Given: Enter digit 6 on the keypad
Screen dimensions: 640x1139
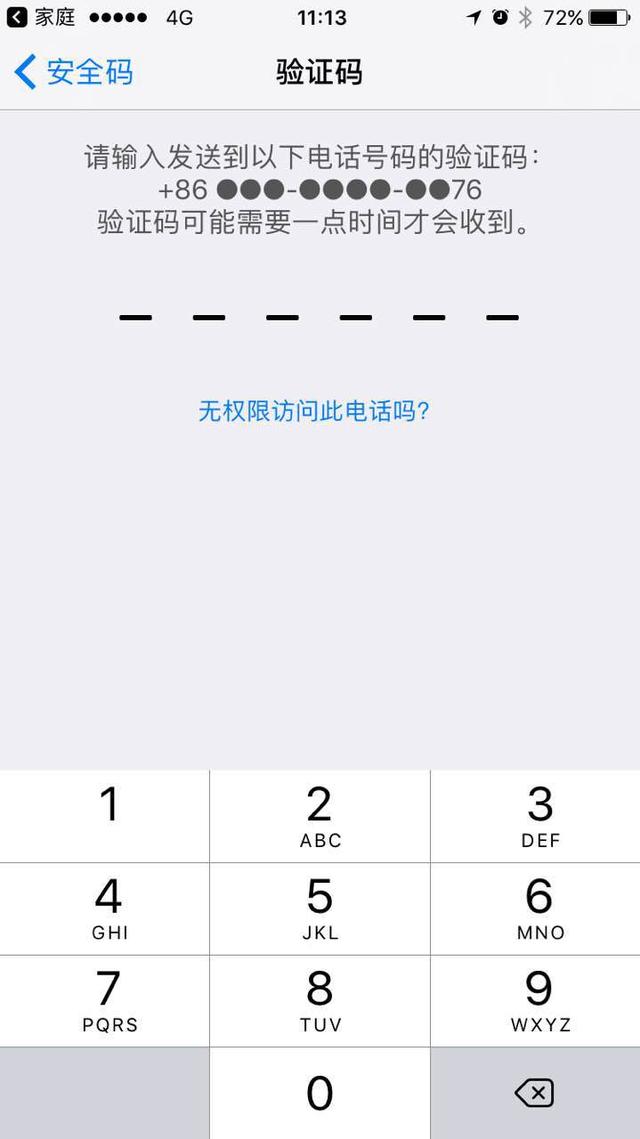Looking at the screenshot, I should tap(536, 909).
